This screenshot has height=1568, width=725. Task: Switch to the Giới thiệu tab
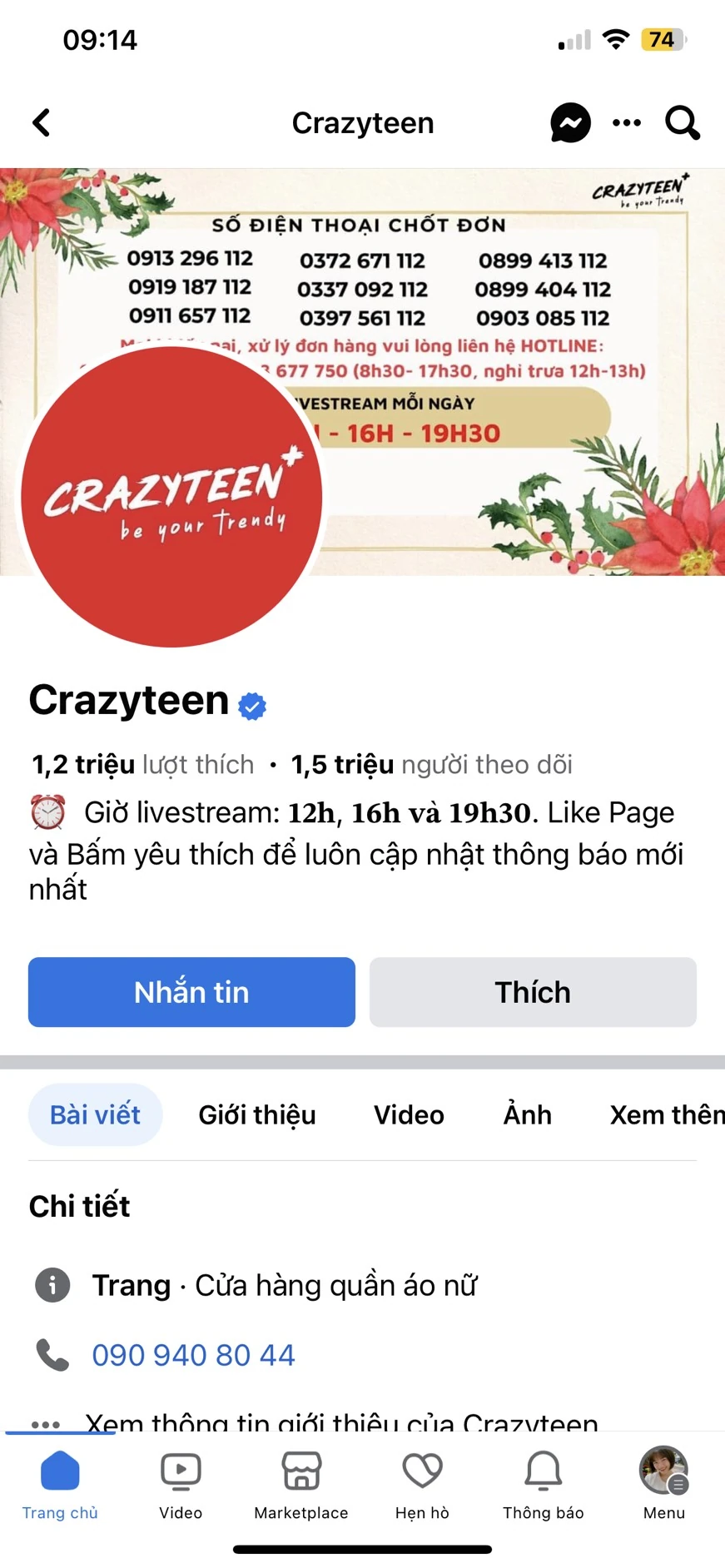(256, 1114)
